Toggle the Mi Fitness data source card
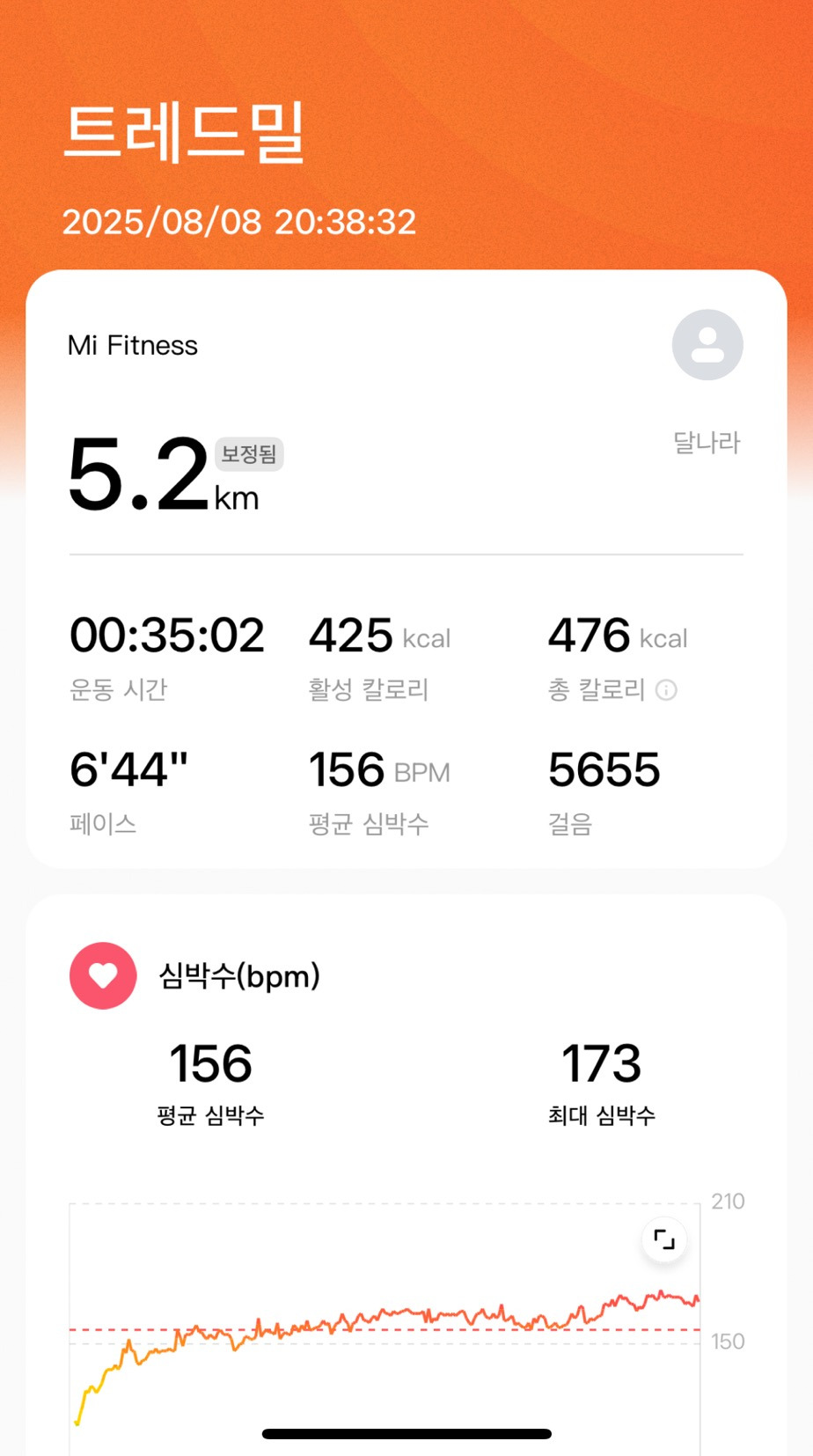 [133, 345]
